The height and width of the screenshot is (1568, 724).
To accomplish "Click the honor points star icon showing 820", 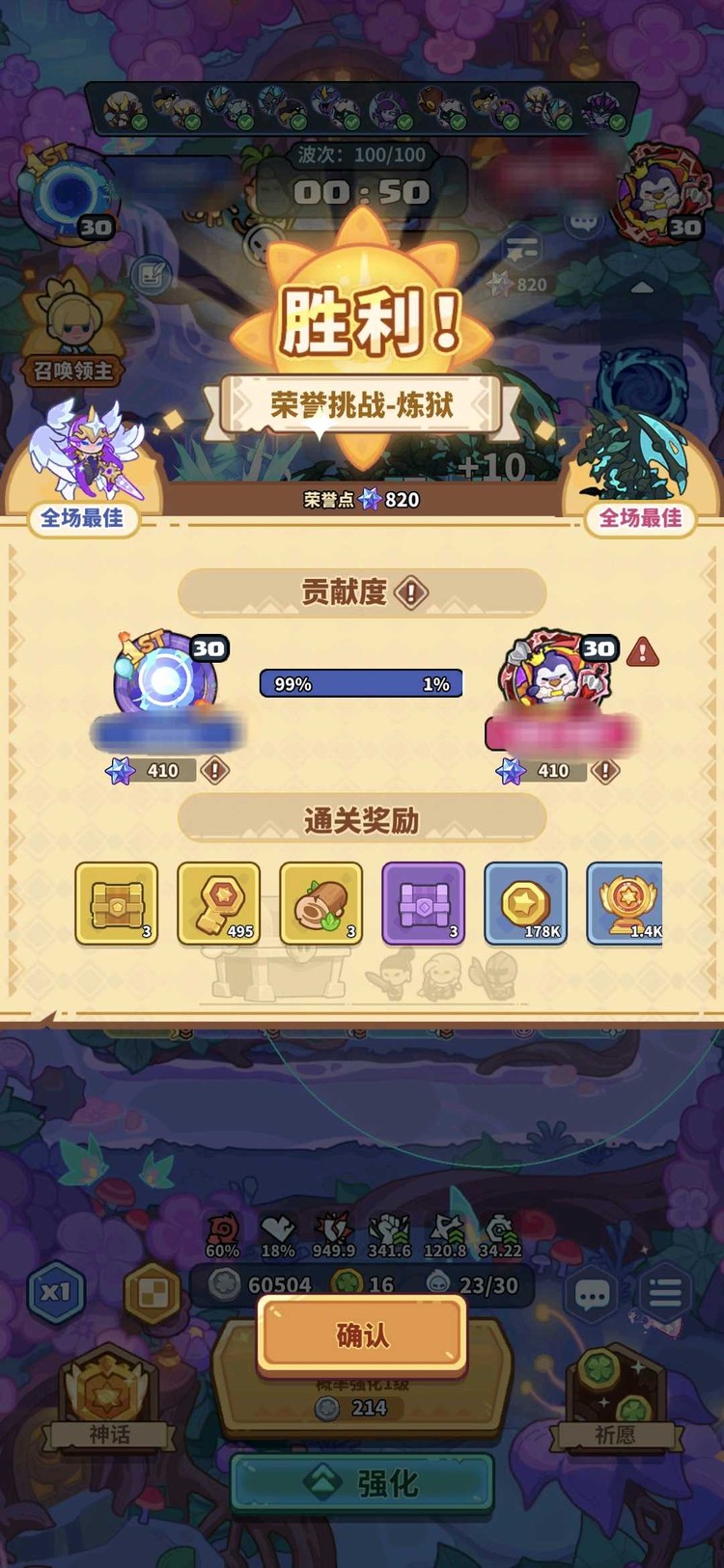I will [368, 501].
